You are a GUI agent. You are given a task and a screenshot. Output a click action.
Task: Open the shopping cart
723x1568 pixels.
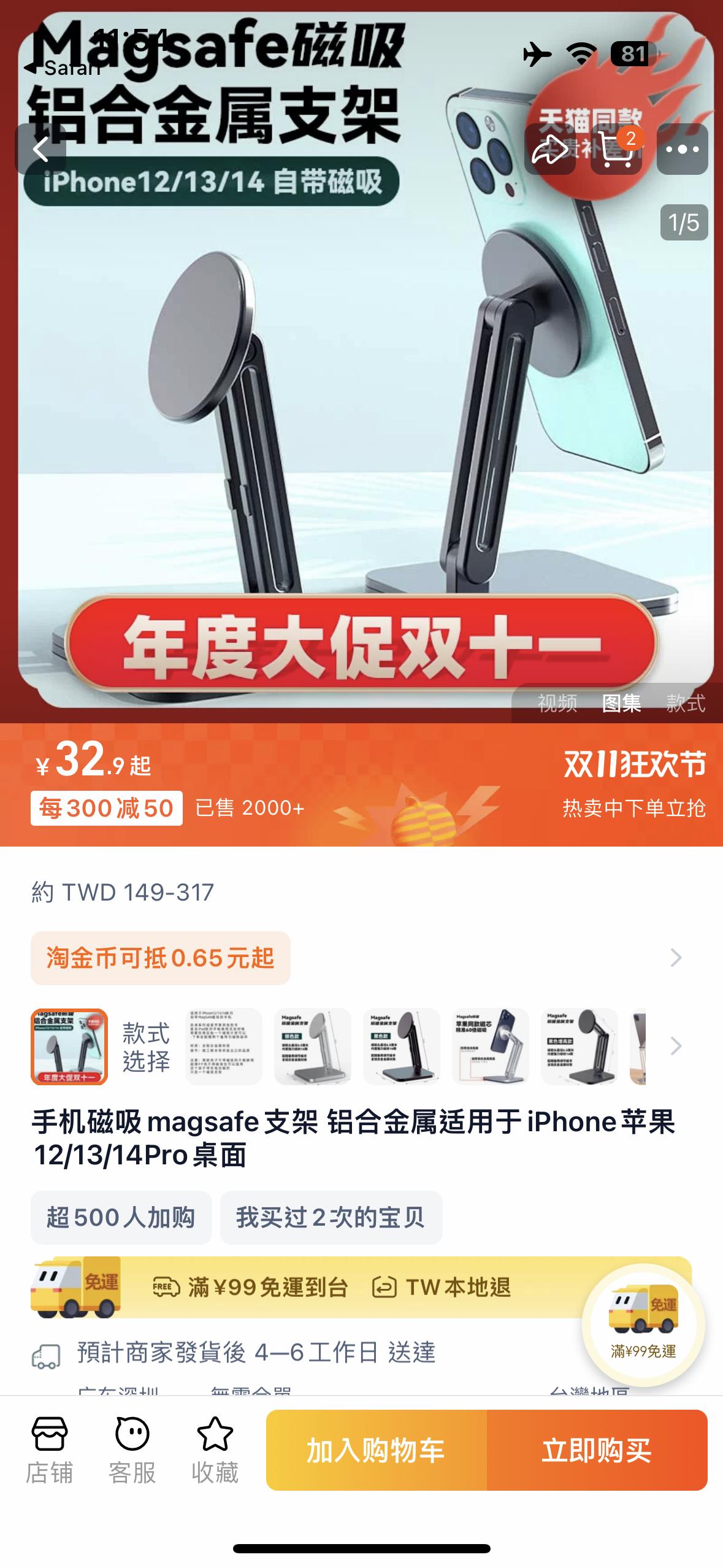(x=616, y=149)
